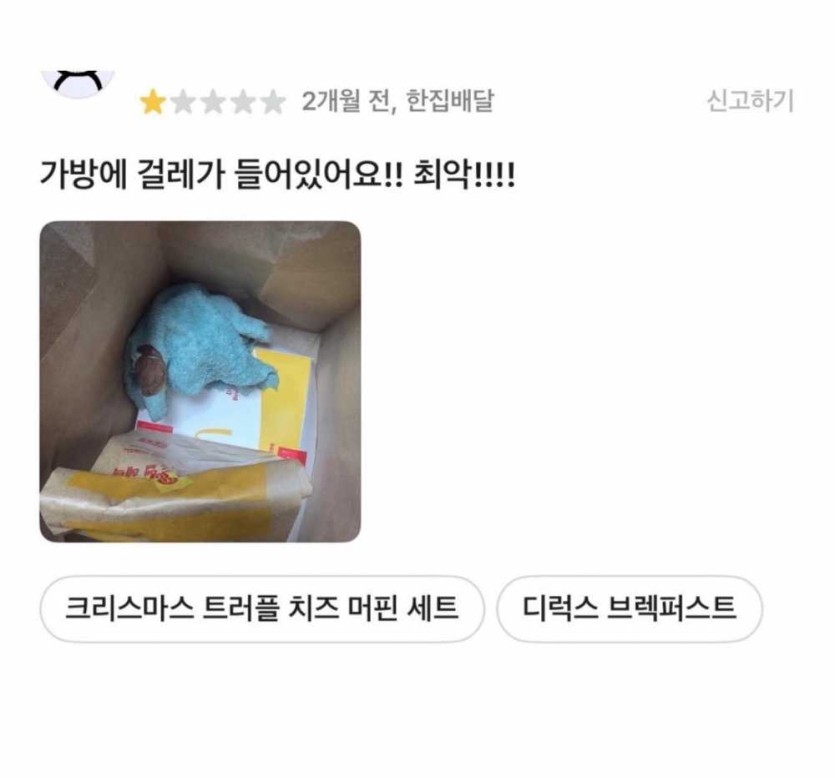Select the 크리스마스 트러플 치즈 머핀 세트 chip
The image size is (835, 778).
pos(262,608)
